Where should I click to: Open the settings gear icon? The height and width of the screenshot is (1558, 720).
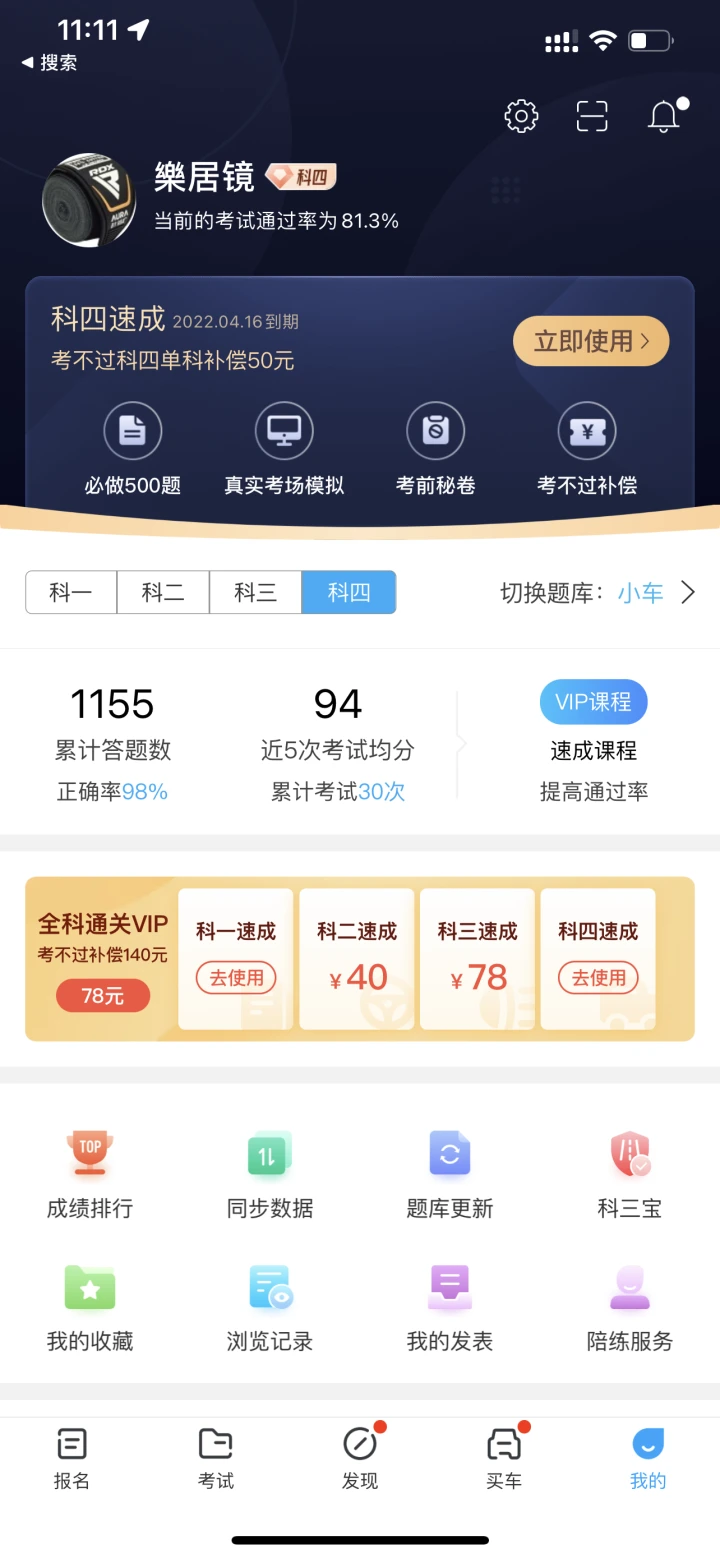coord(521,117)
